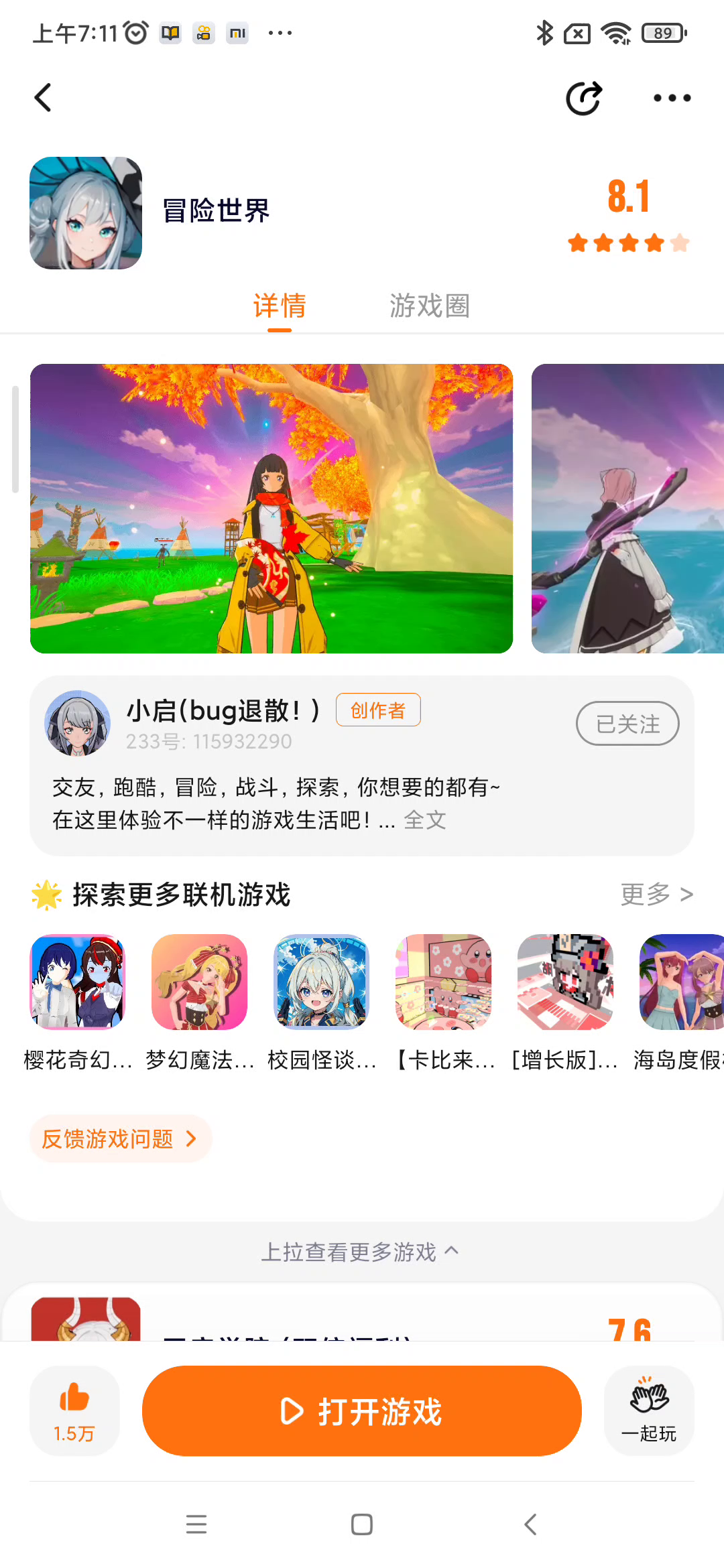Open the 【卡比来 game
The height and width of the screenshot is (1568, 724).
[444, 982]
